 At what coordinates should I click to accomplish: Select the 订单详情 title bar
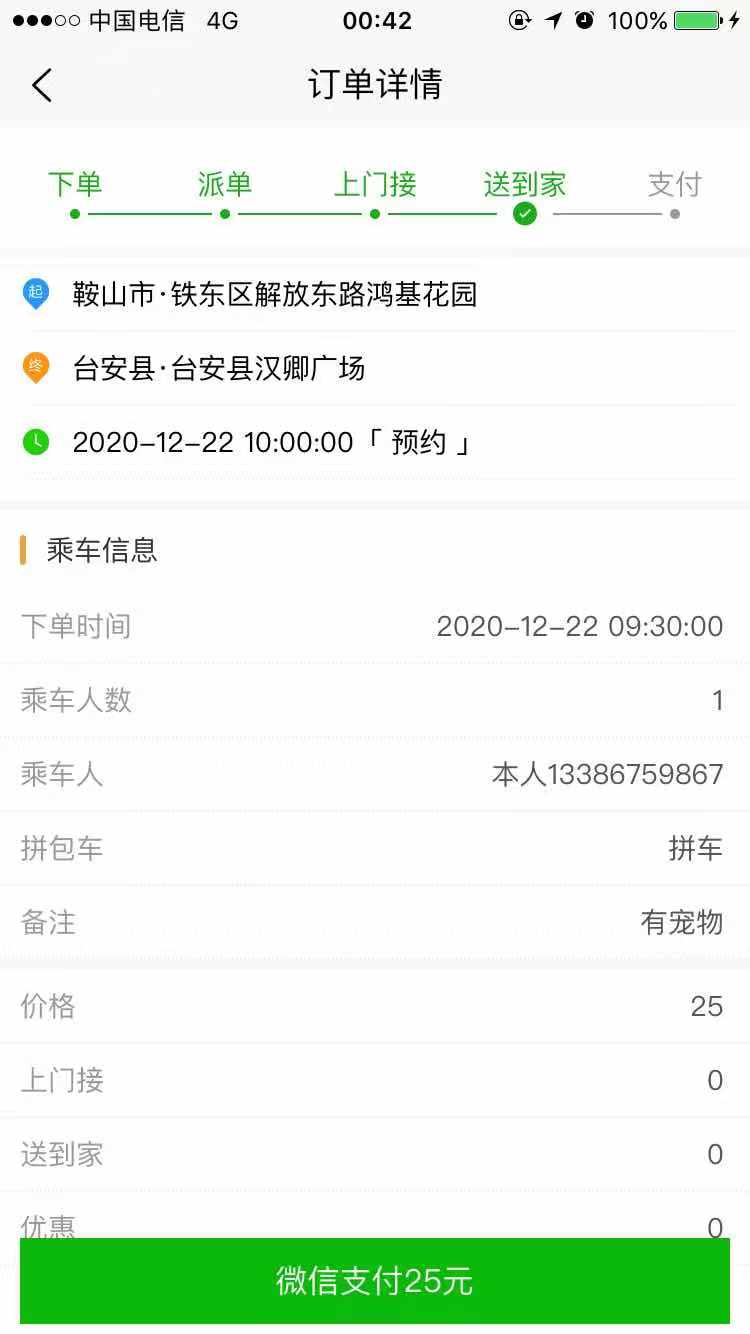point(375,85)
